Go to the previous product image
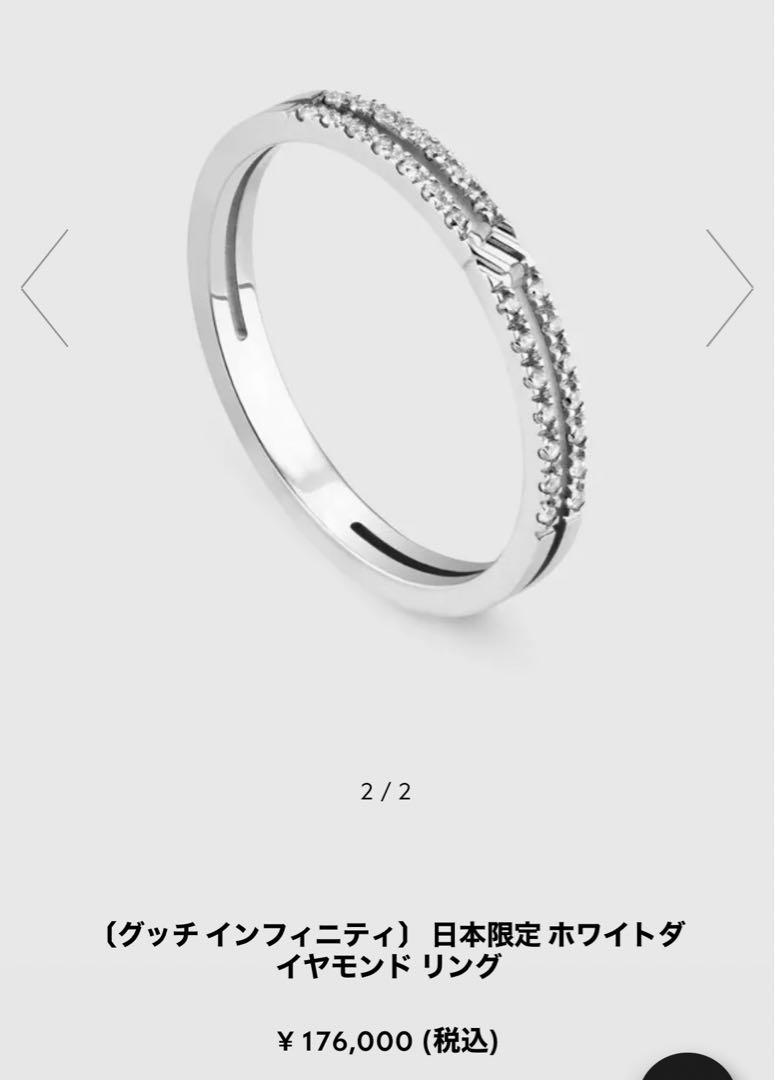This screenshot has width=775, height=1080. pyautogui.click(x=45, y=288)
